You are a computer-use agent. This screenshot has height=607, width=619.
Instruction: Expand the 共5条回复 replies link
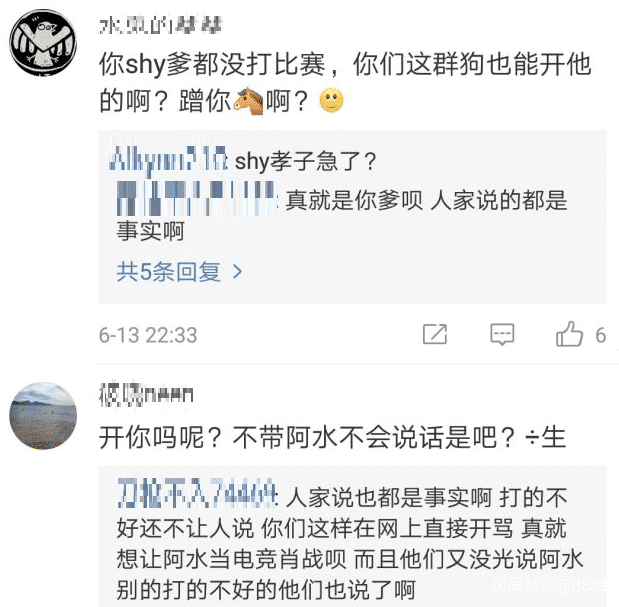point(179,271)
